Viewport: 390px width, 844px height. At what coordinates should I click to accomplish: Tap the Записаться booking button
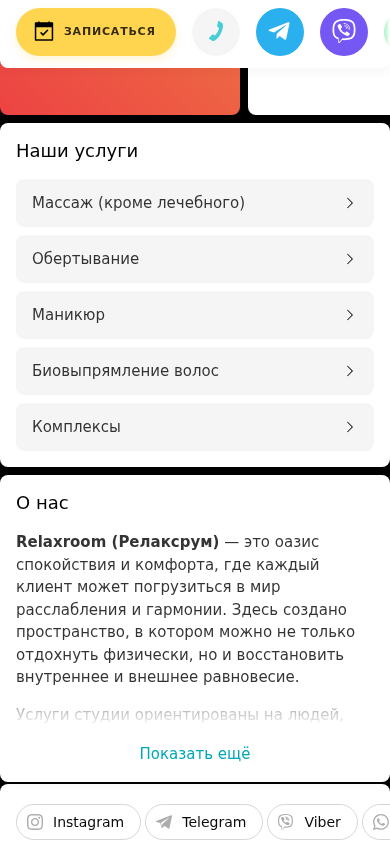96,32
